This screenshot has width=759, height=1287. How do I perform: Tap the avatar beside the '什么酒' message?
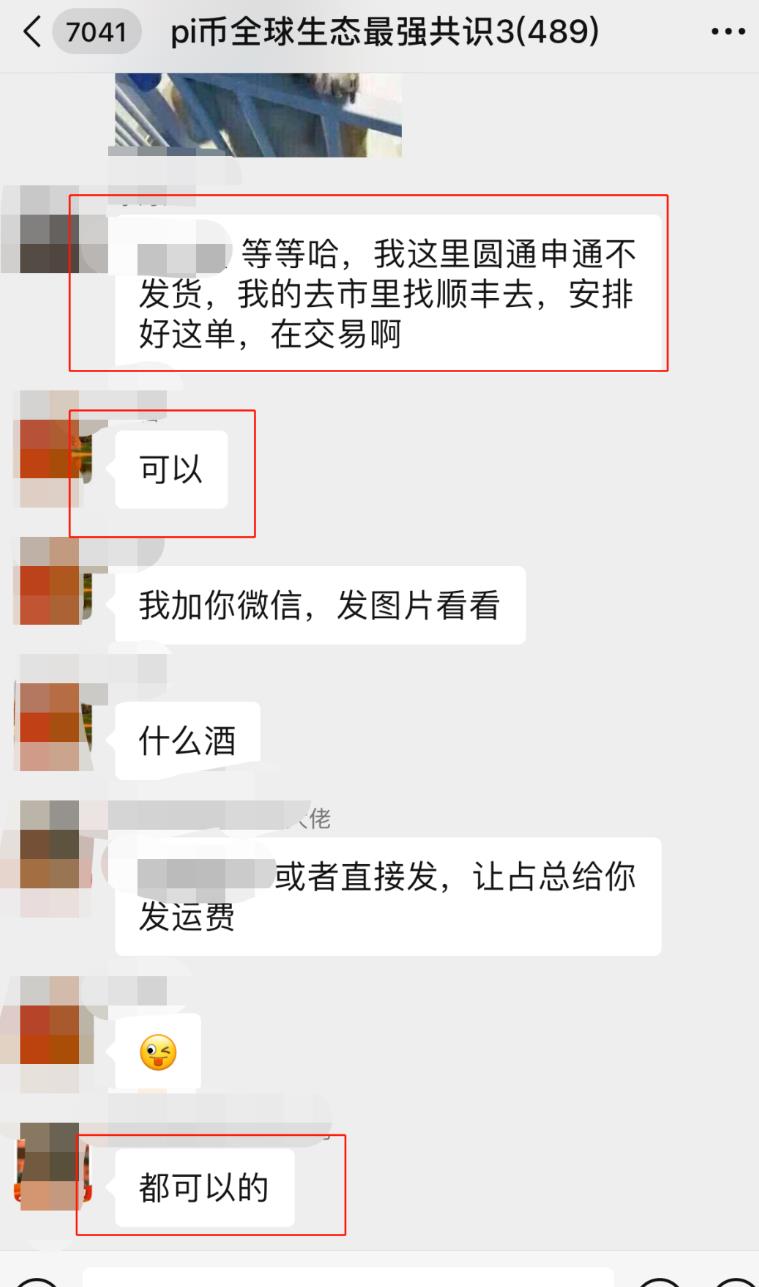tap(49, 727)
